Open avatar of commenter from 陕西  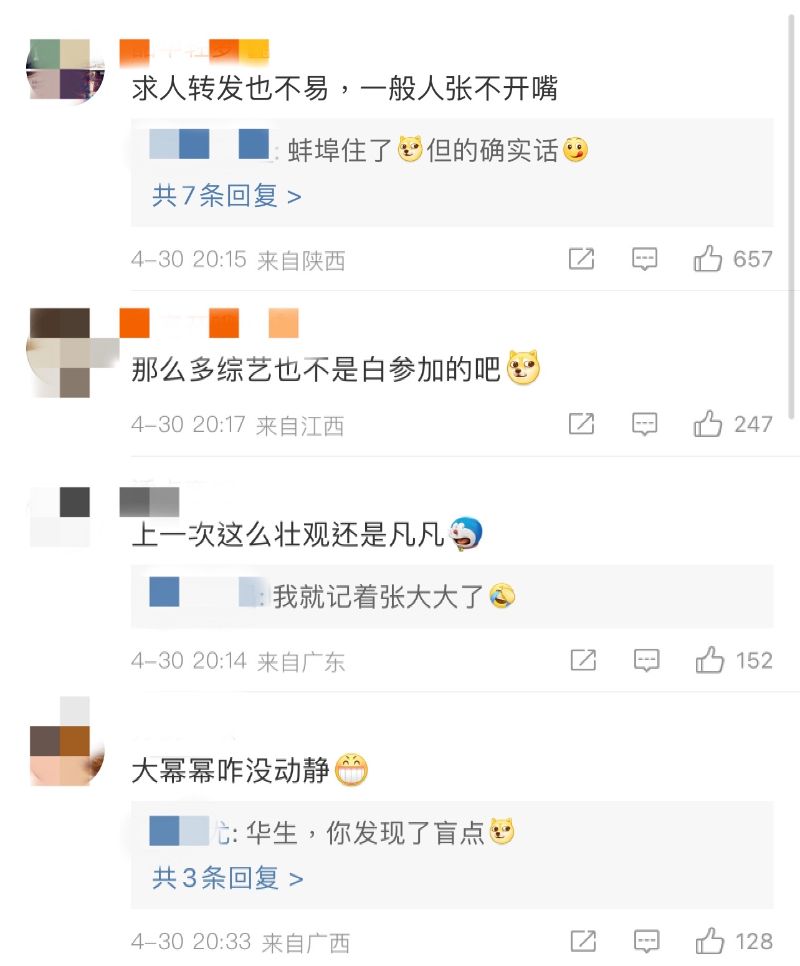65,69
